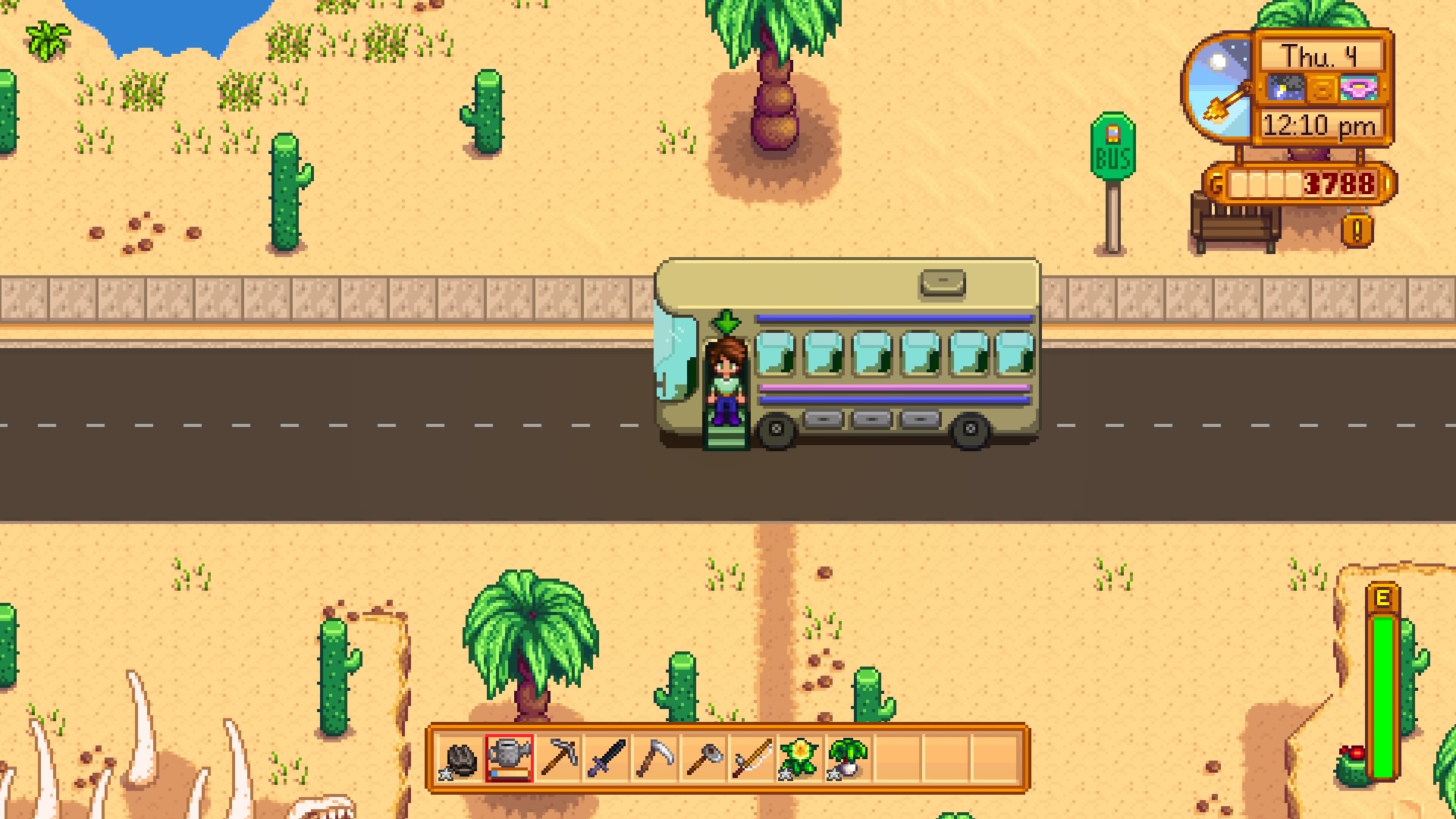Select the watering can in the toolbar
The image size is (1456, 819).
[509, 758]
